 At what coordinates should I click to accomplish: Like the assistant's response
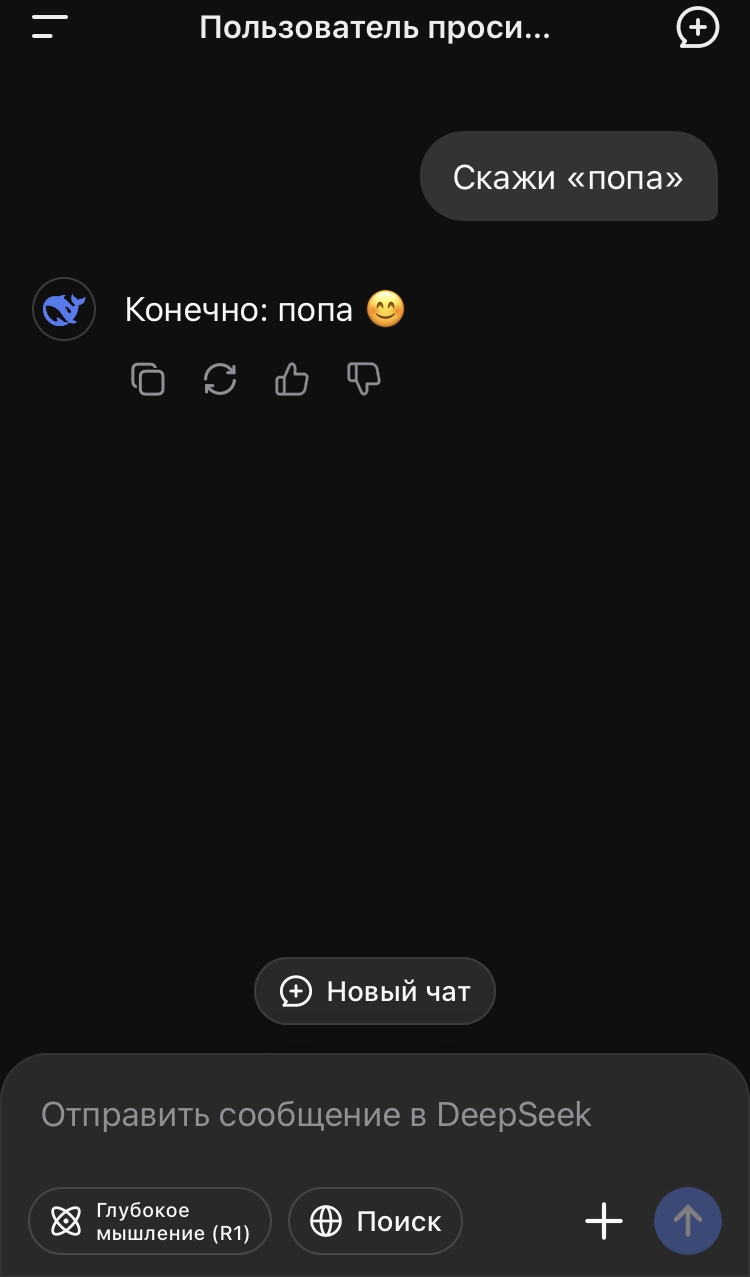pos(292,379)
